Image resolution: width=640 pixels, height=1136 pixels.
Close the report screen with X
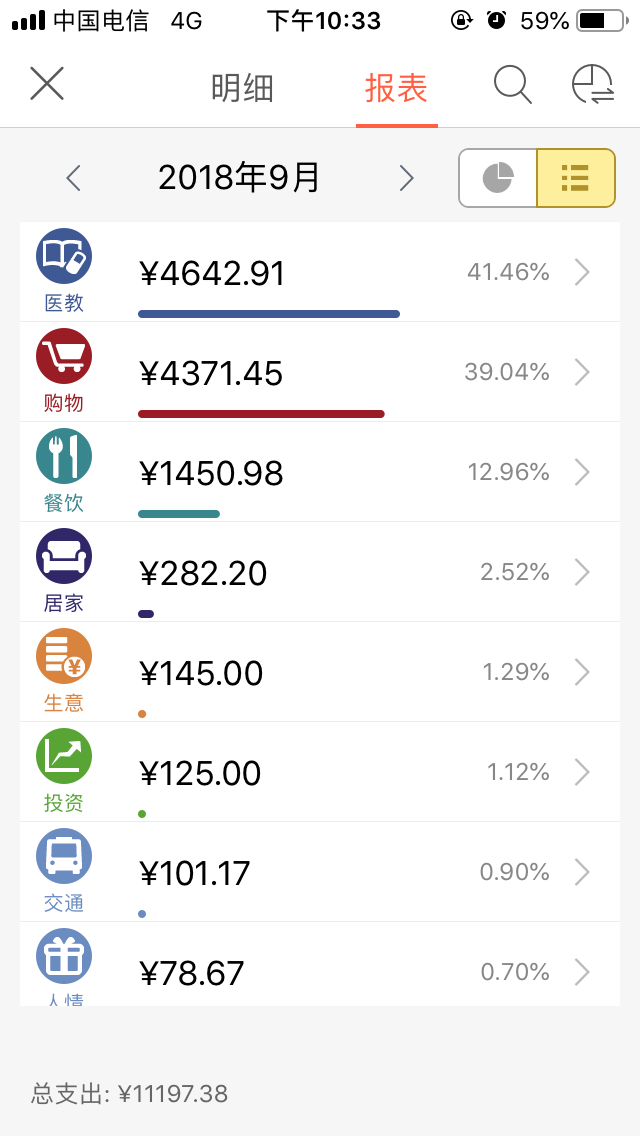(x=47, y=84)
